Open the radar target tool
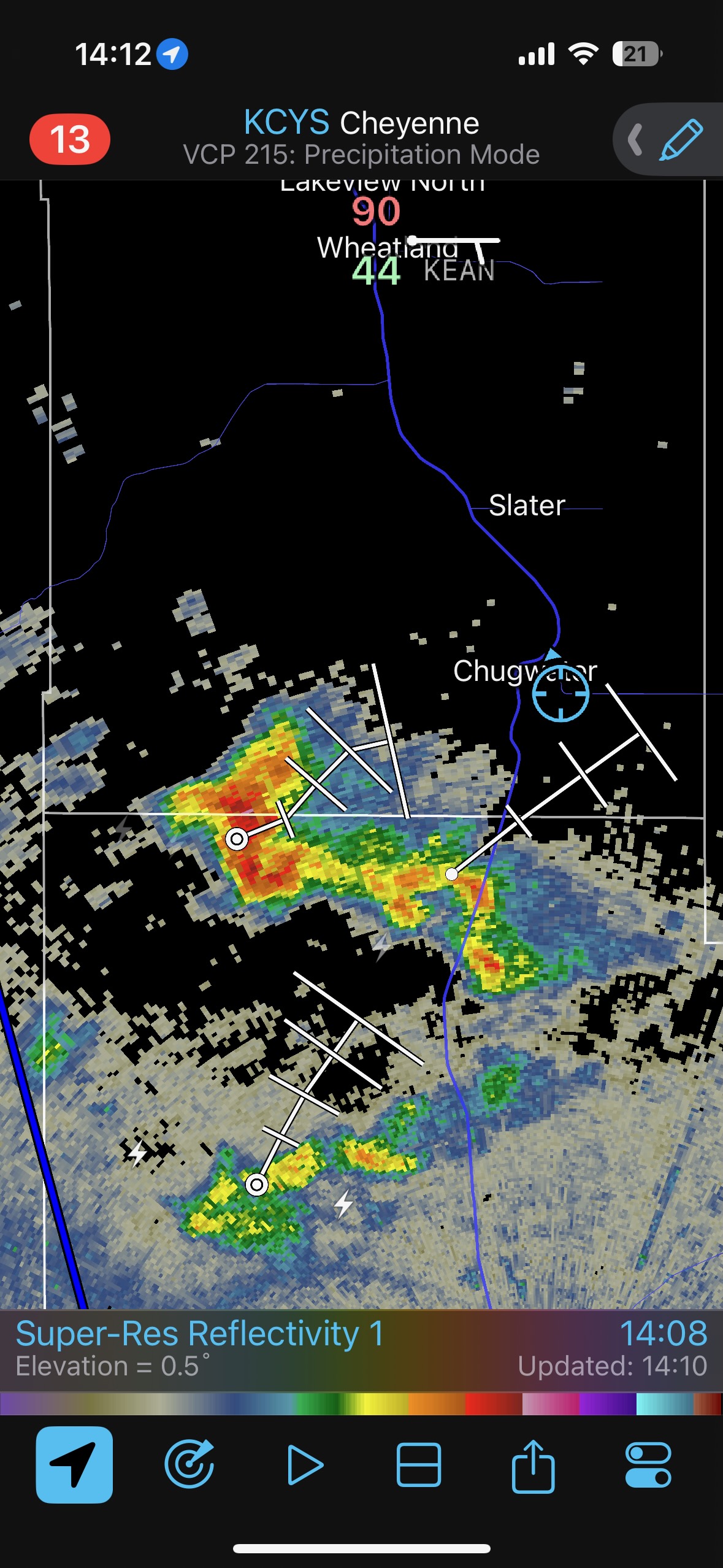The width and height of the screenshot is (723, 1568). pyautogui.click(x=189, y=1464)
